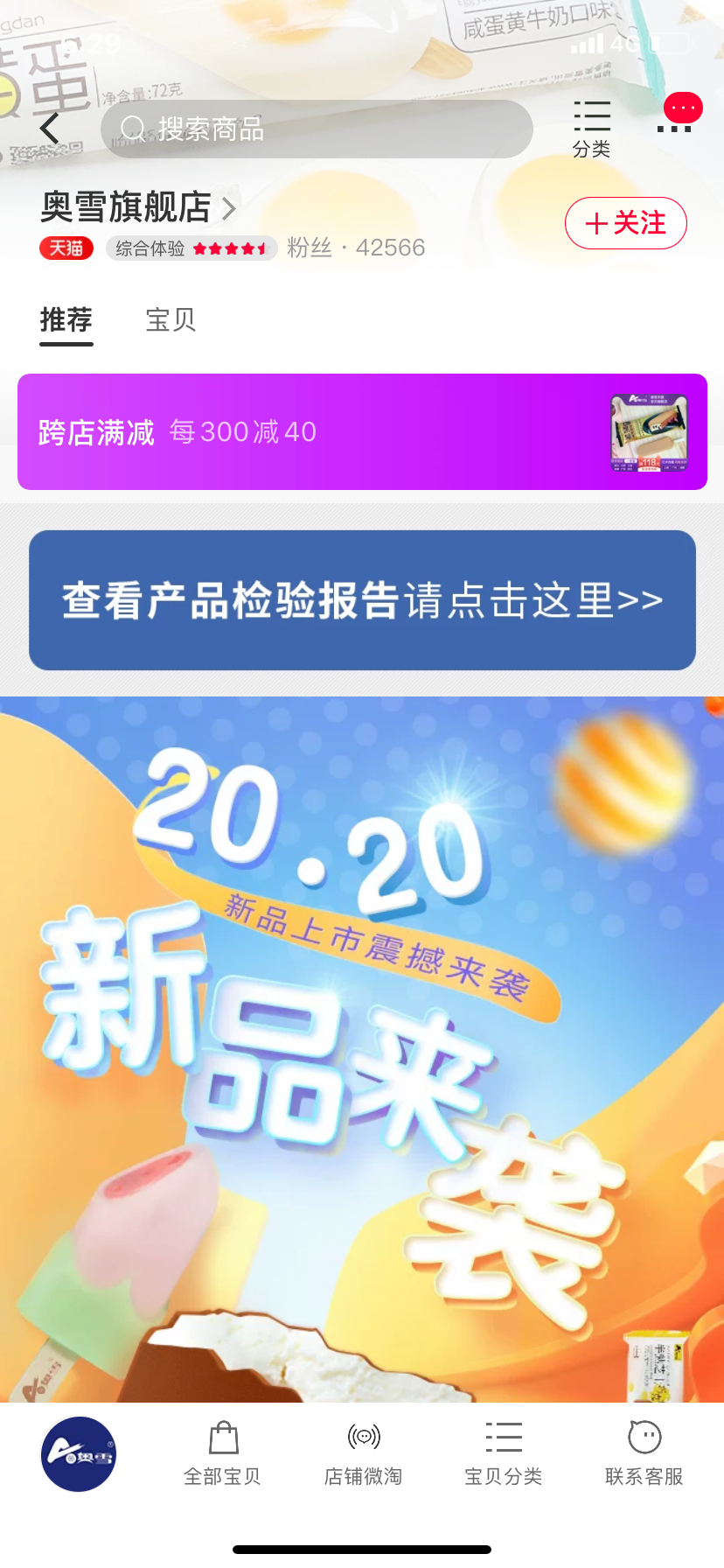Image resolution: width=724 pixels, height=1568 pixels.
Task: Open the 跨店满减 每300减40 promotion banner
Action: [x=362, y=431]
